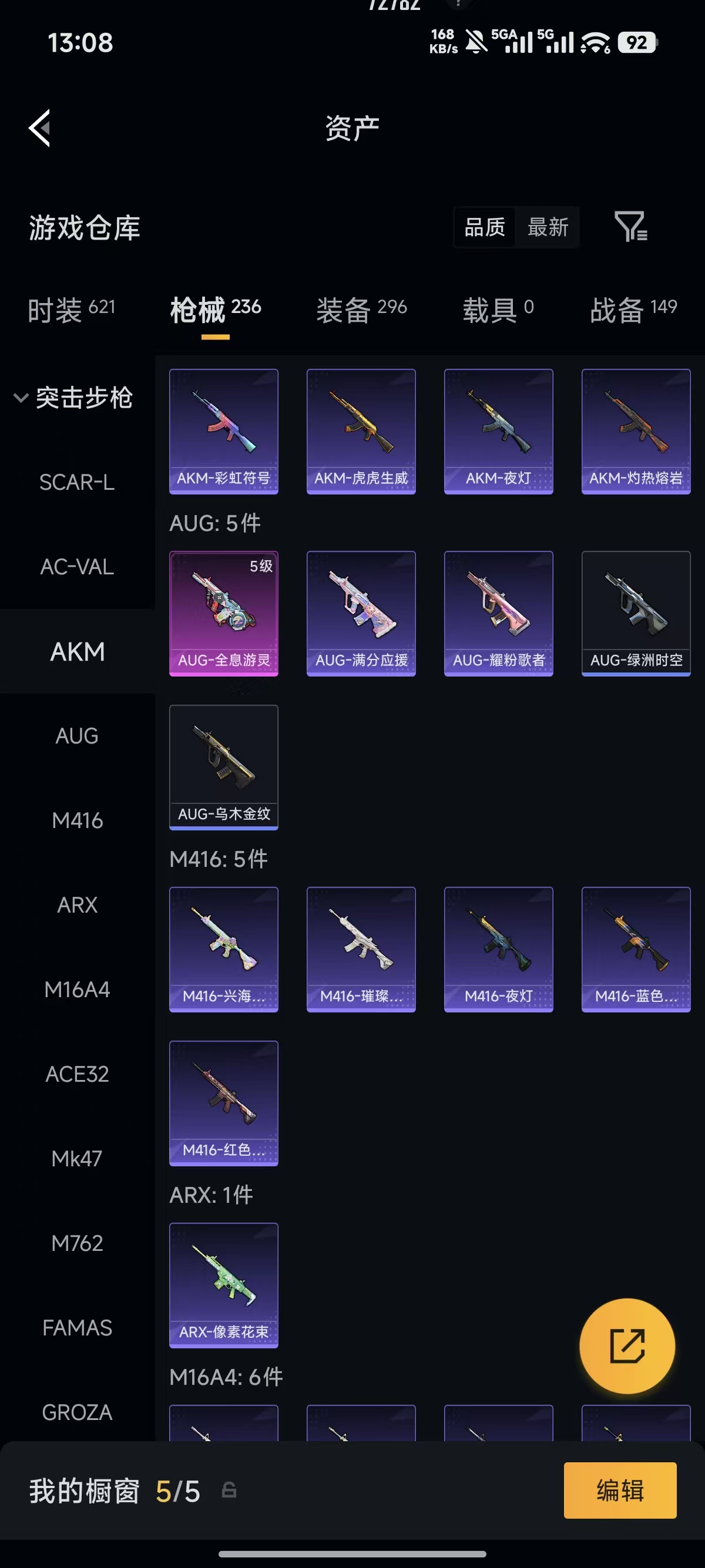Sort the warehouse by 最新
Screen dimensions: 705x1568
(x=548, y=228)
